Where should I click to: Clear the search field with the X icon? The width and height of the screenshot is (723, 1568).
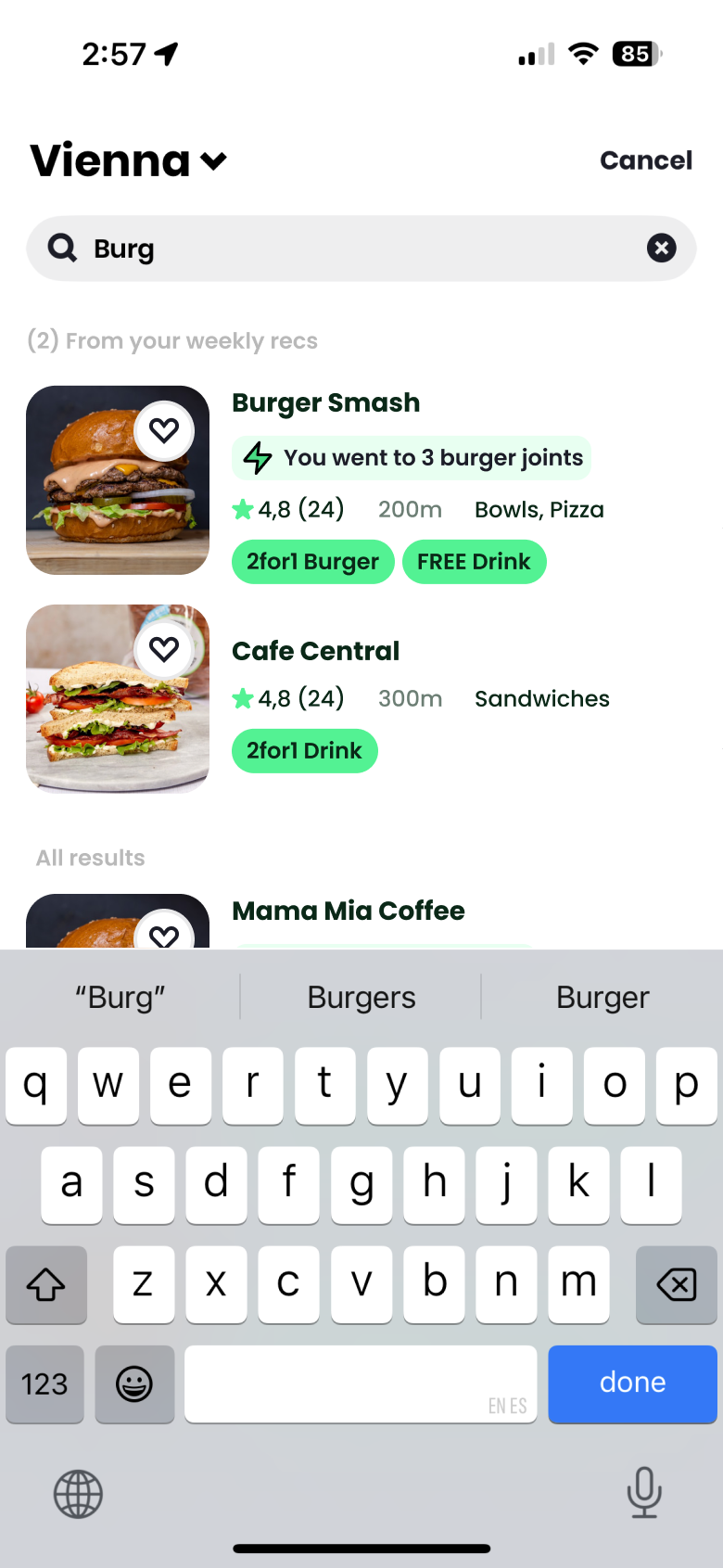661,248
